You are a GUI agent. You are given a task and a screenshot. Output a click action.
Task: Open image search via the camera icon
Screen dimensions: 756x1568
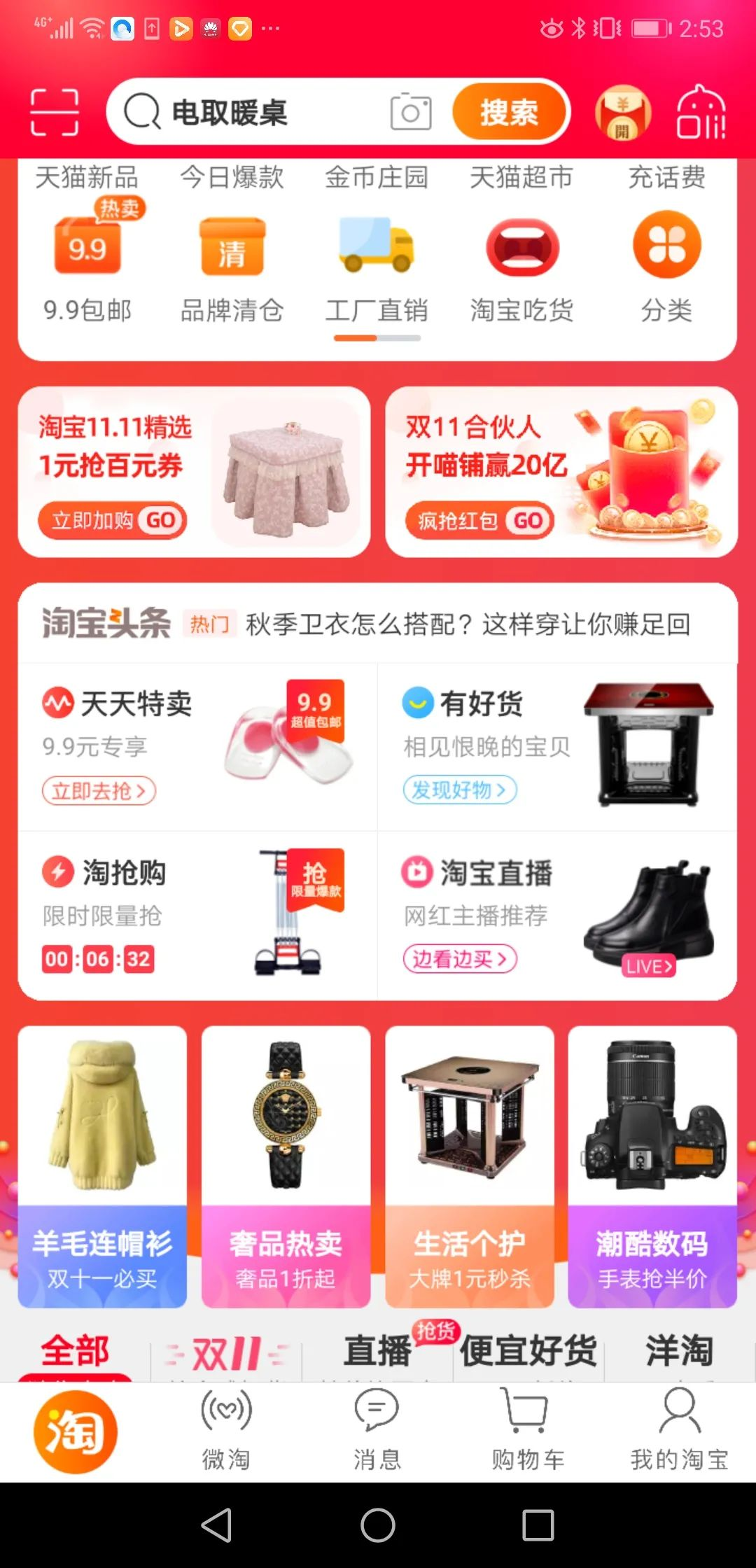[412, 112]
